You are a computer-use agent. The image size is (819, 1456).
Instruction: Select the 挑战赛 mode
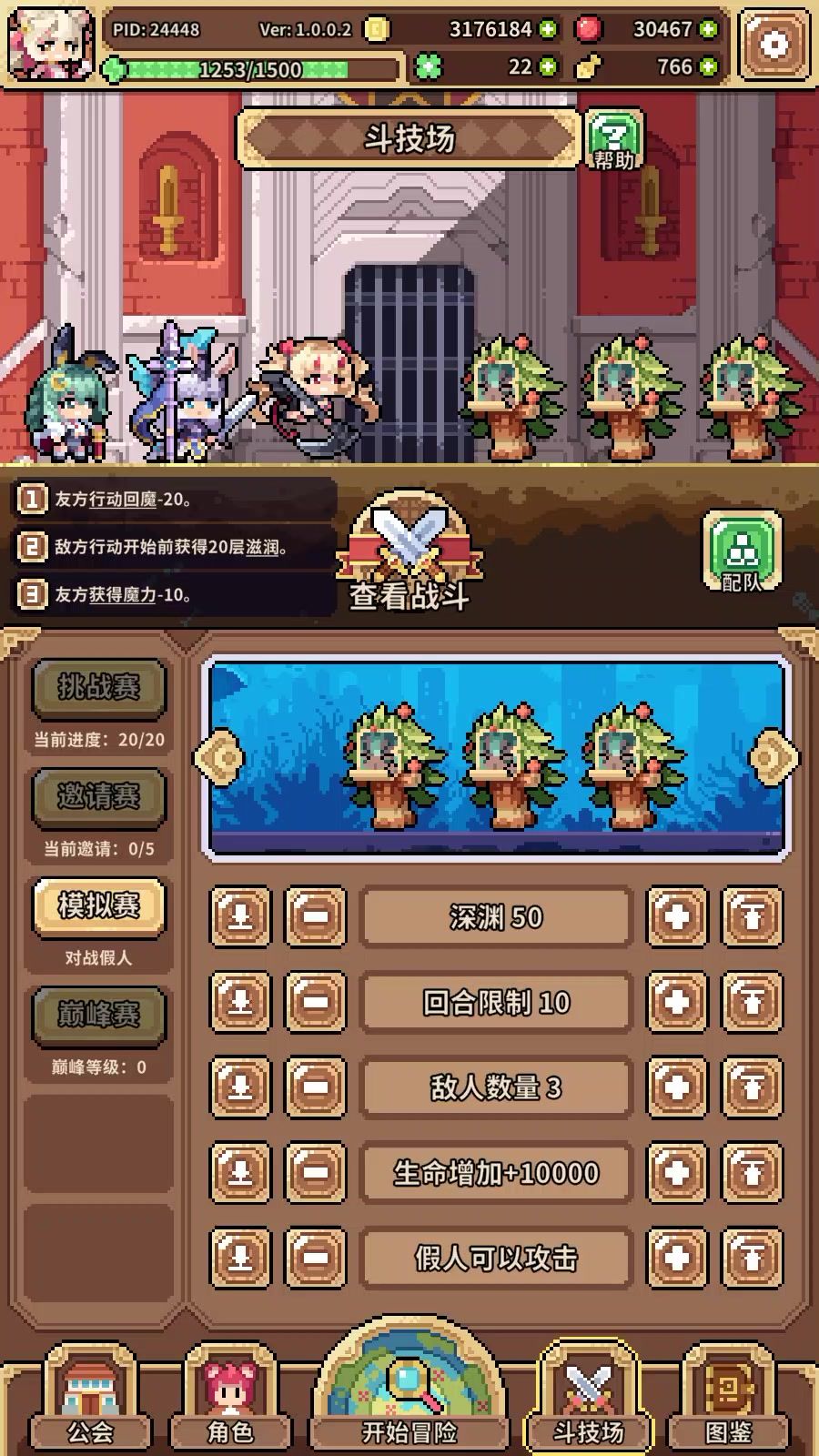click(98, 688)
